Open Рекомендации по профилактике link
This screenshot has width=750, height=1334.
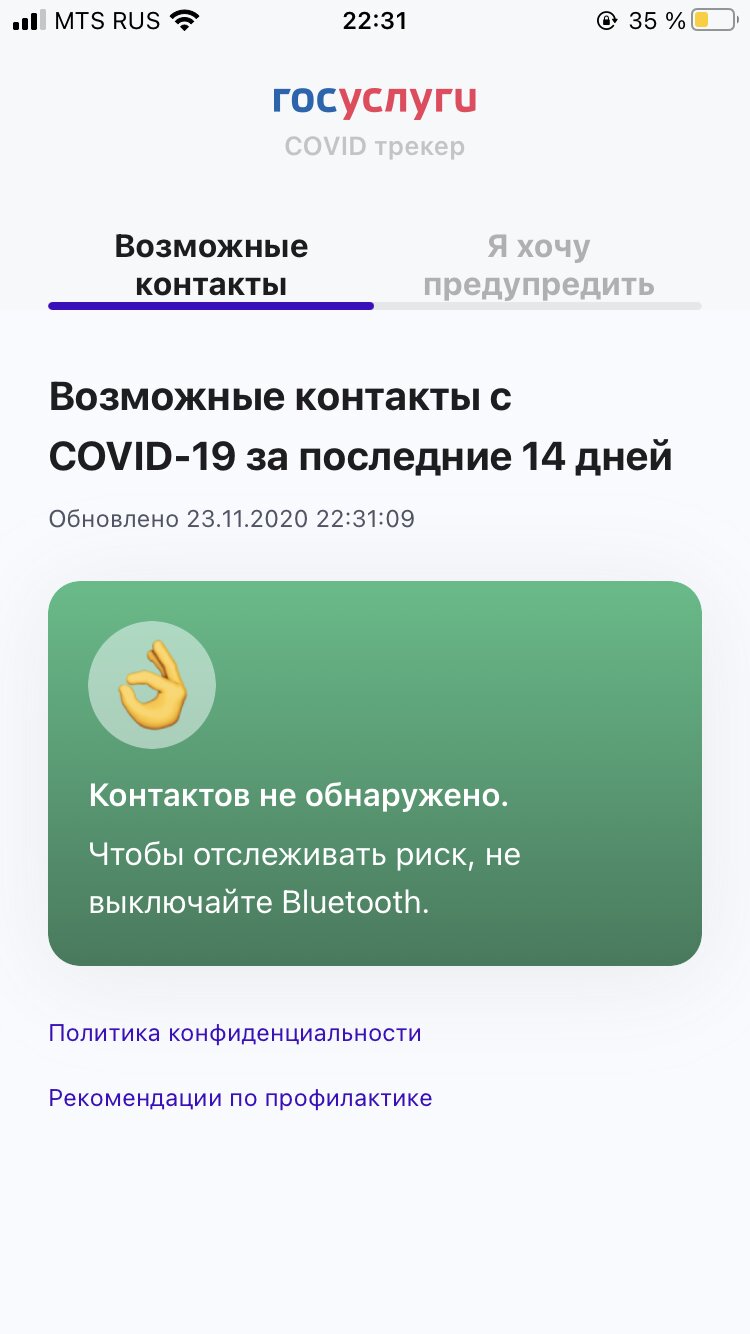pyautogui.click(x=240, y=1098)
